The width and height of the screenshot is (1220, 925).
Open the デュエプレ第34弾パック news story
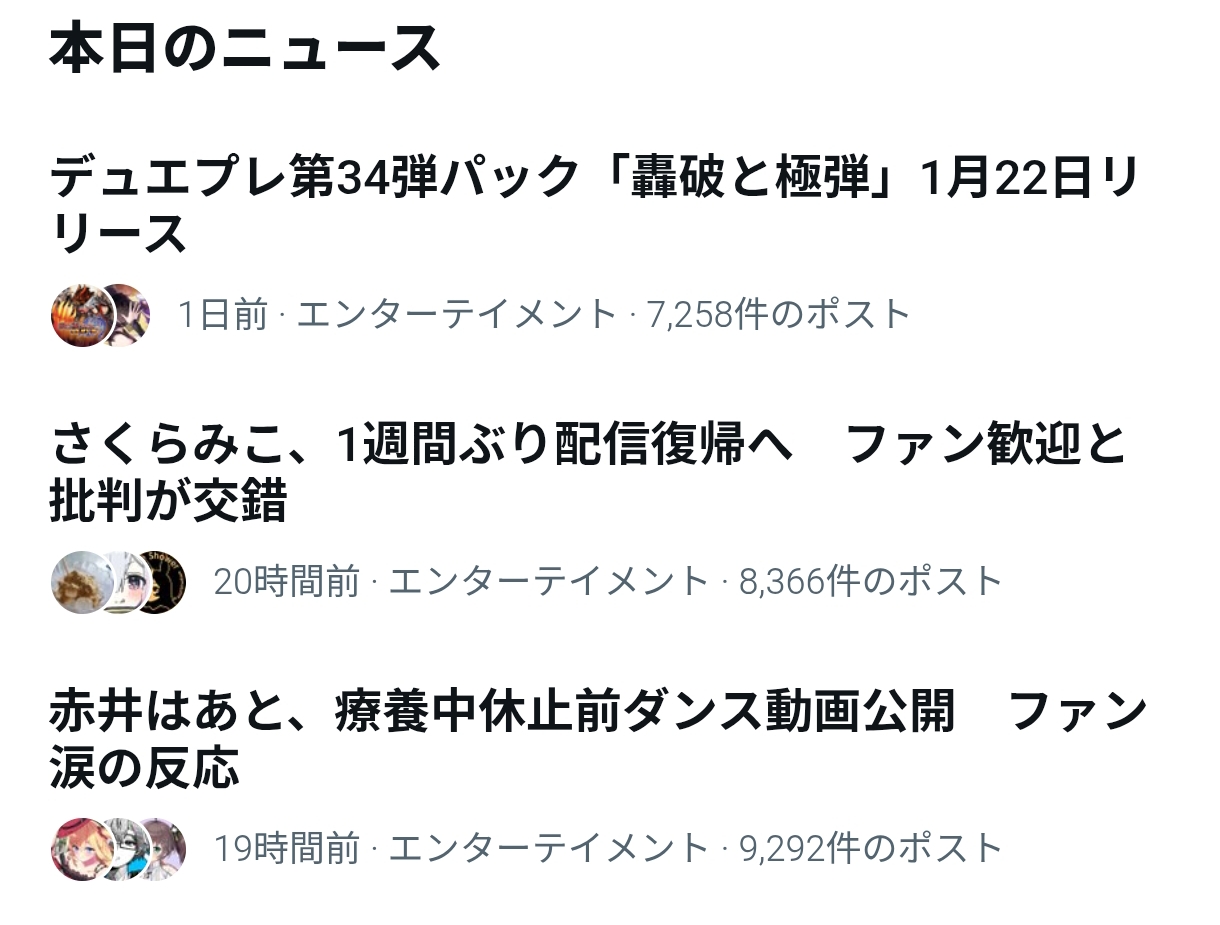coord(594,205)
